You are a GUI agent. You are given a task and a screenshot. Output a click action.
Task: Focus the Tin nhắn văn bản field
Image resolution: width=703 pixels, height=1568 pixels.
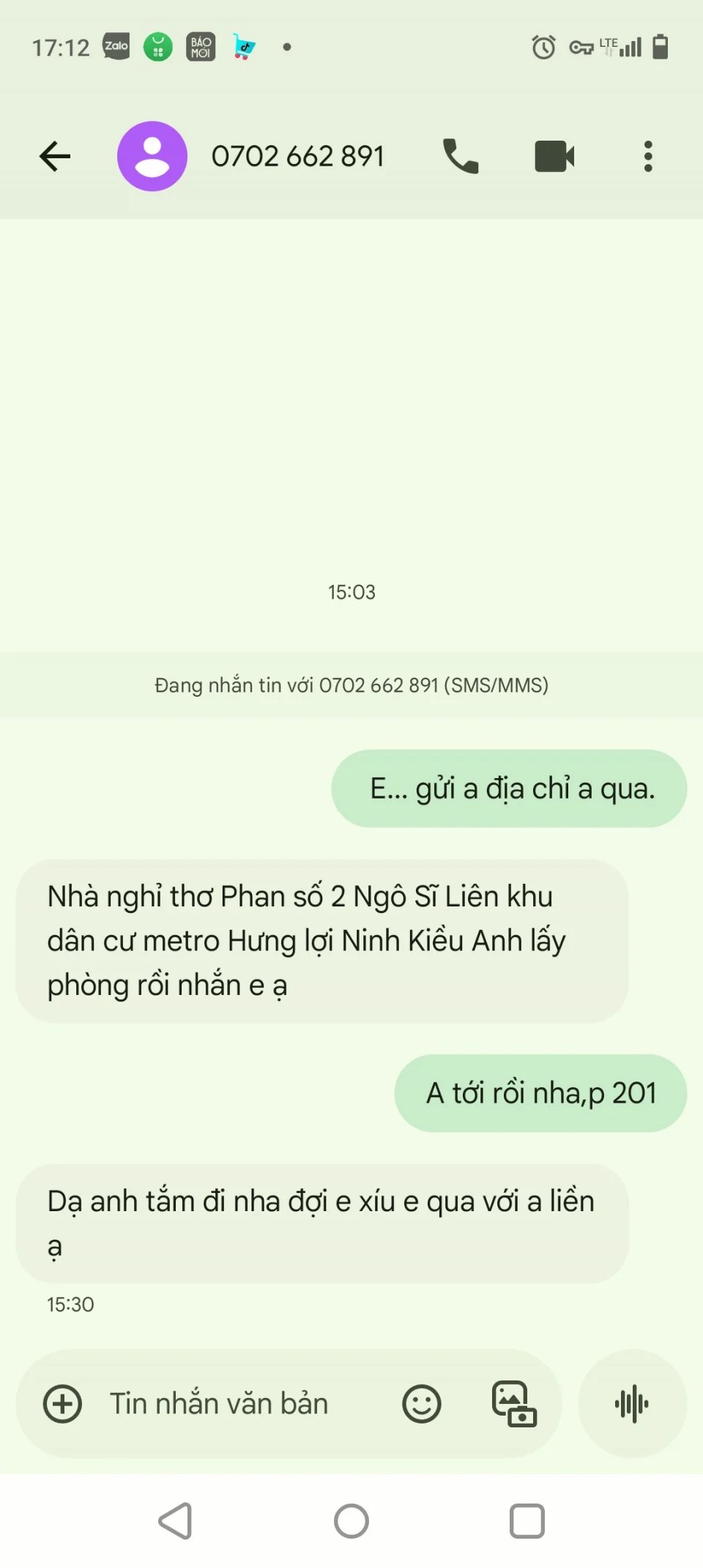click(x=234, y=1404)
